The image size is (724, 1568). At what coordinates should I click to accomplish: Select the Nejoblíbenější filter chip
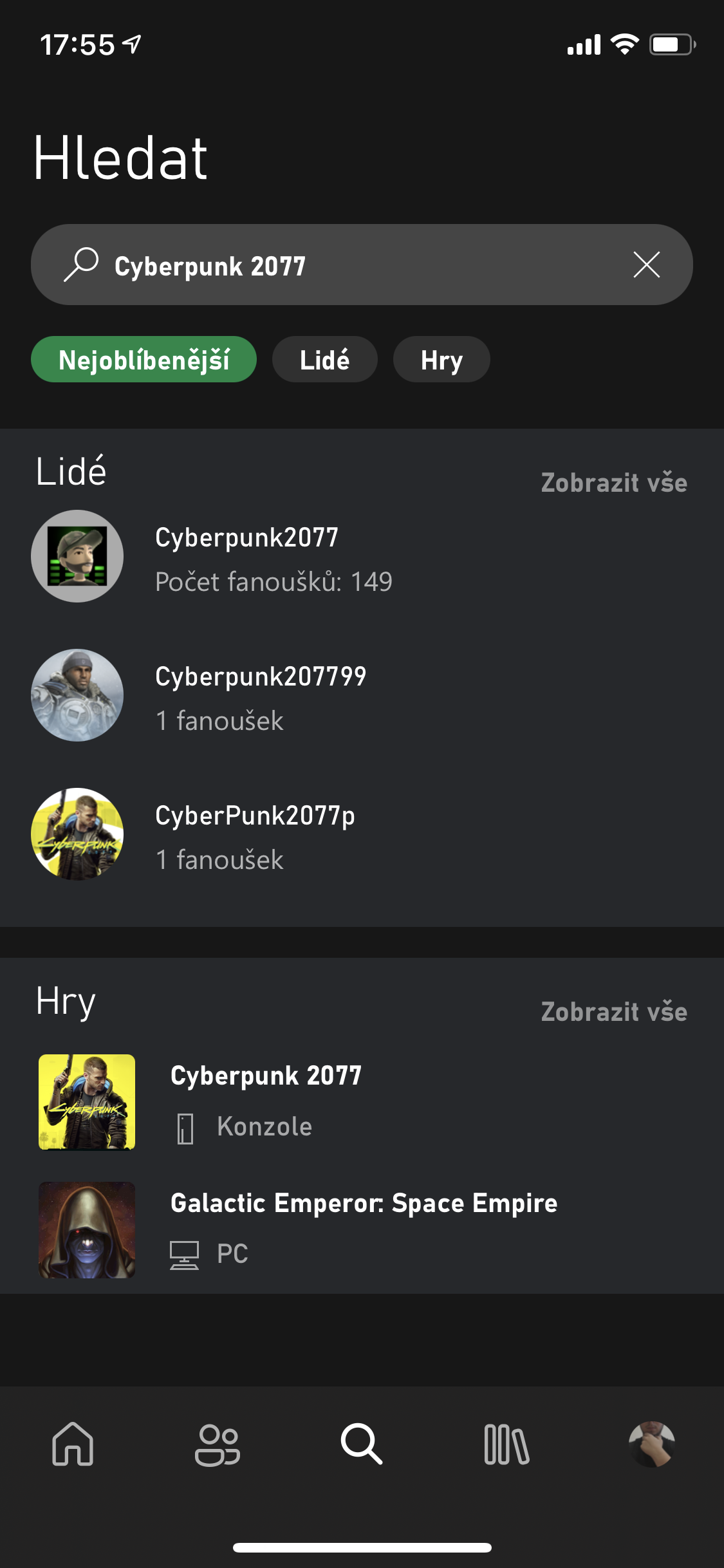click(144, 359)
